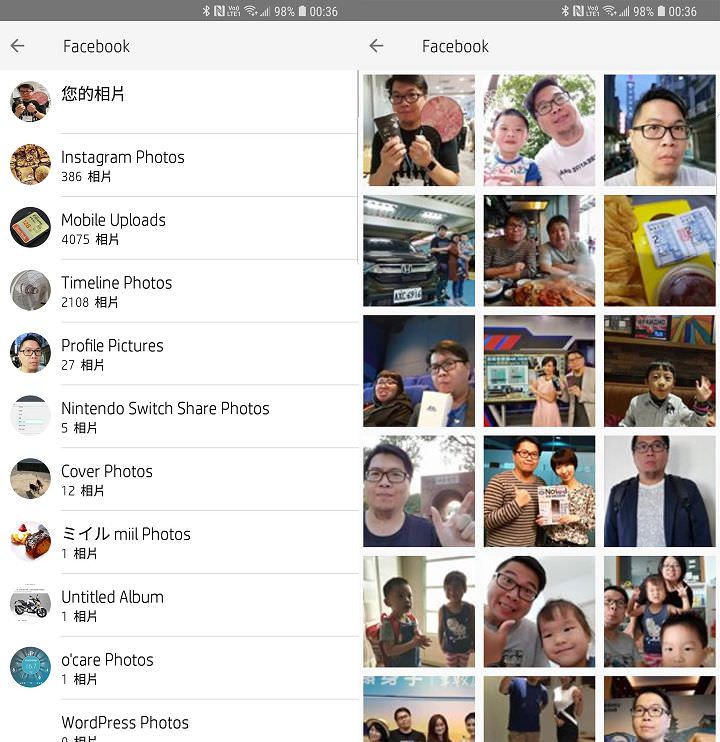The height and width of the screenshot is (742, 720).
Task: Open the ミイル miil Photos album
Action: (180, 543)
